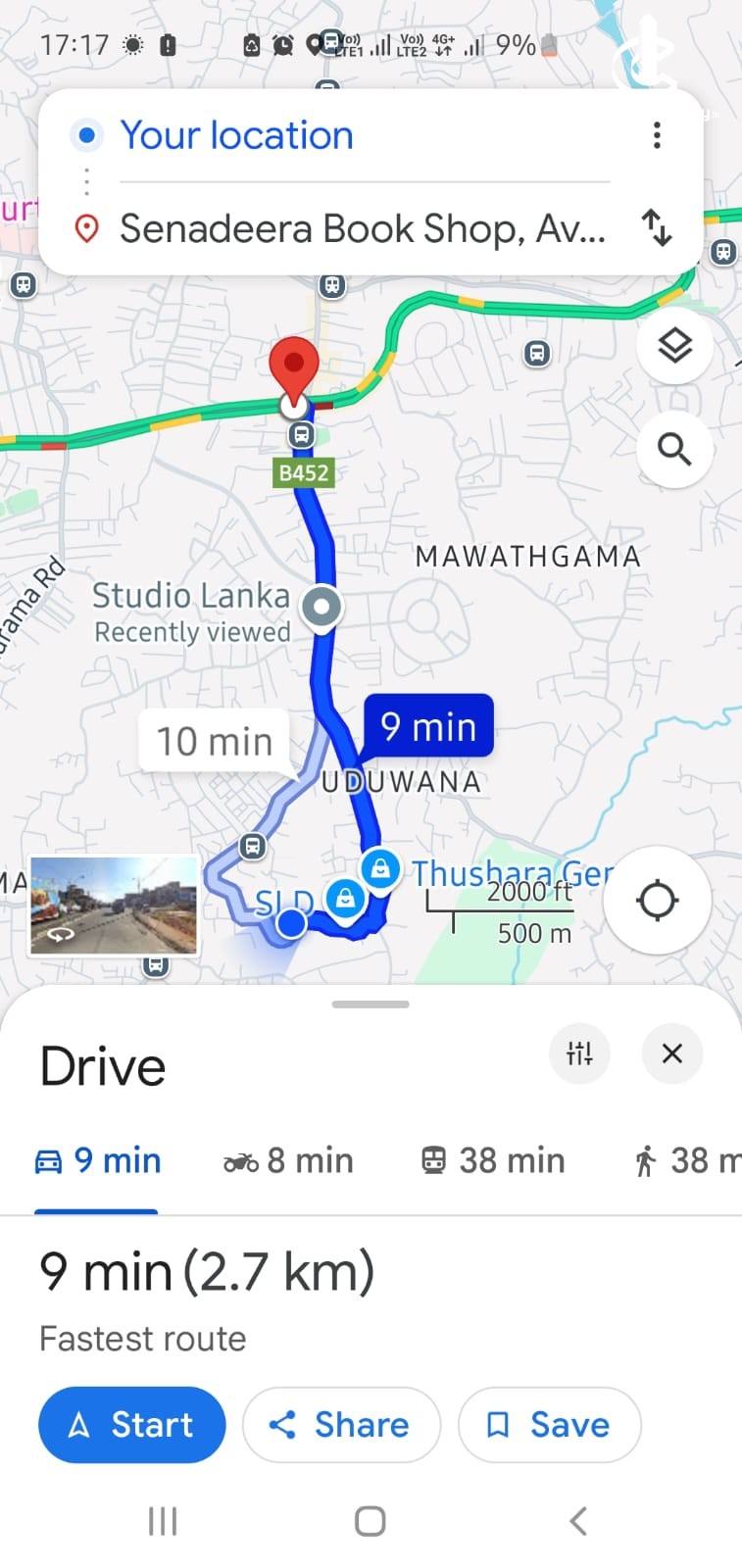Select the alternate 10 min route

click(x=215, y=741)
